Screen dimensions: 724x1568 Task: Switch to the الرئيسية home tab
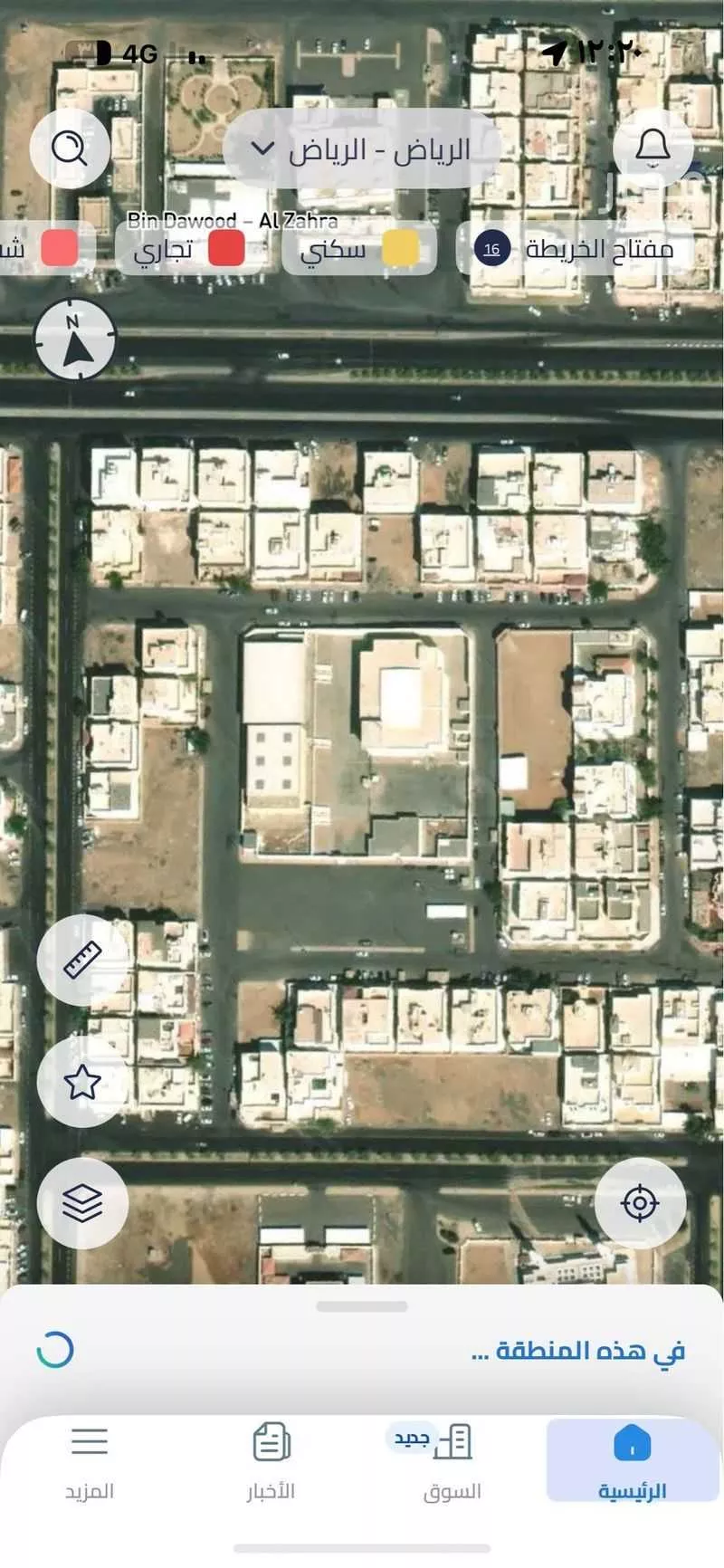pyautogui.click(x=632, y=1461)
